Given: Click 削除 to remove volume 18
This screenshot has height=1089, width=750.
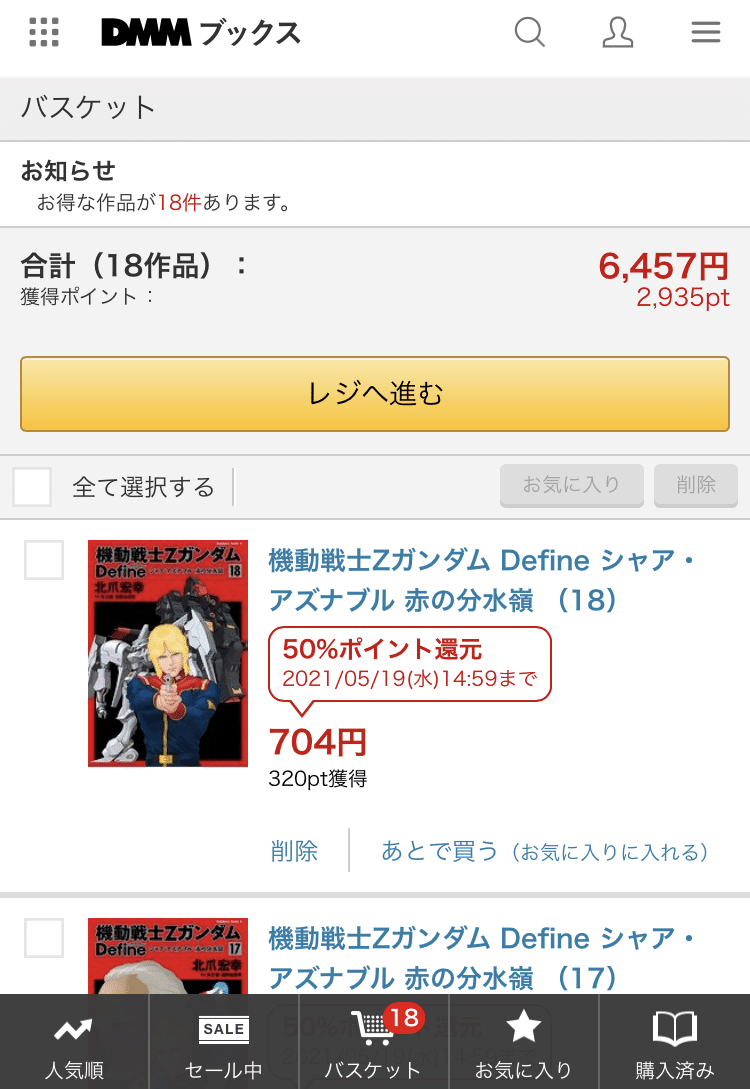Looking at the screenshot, I should coord(294,851).
